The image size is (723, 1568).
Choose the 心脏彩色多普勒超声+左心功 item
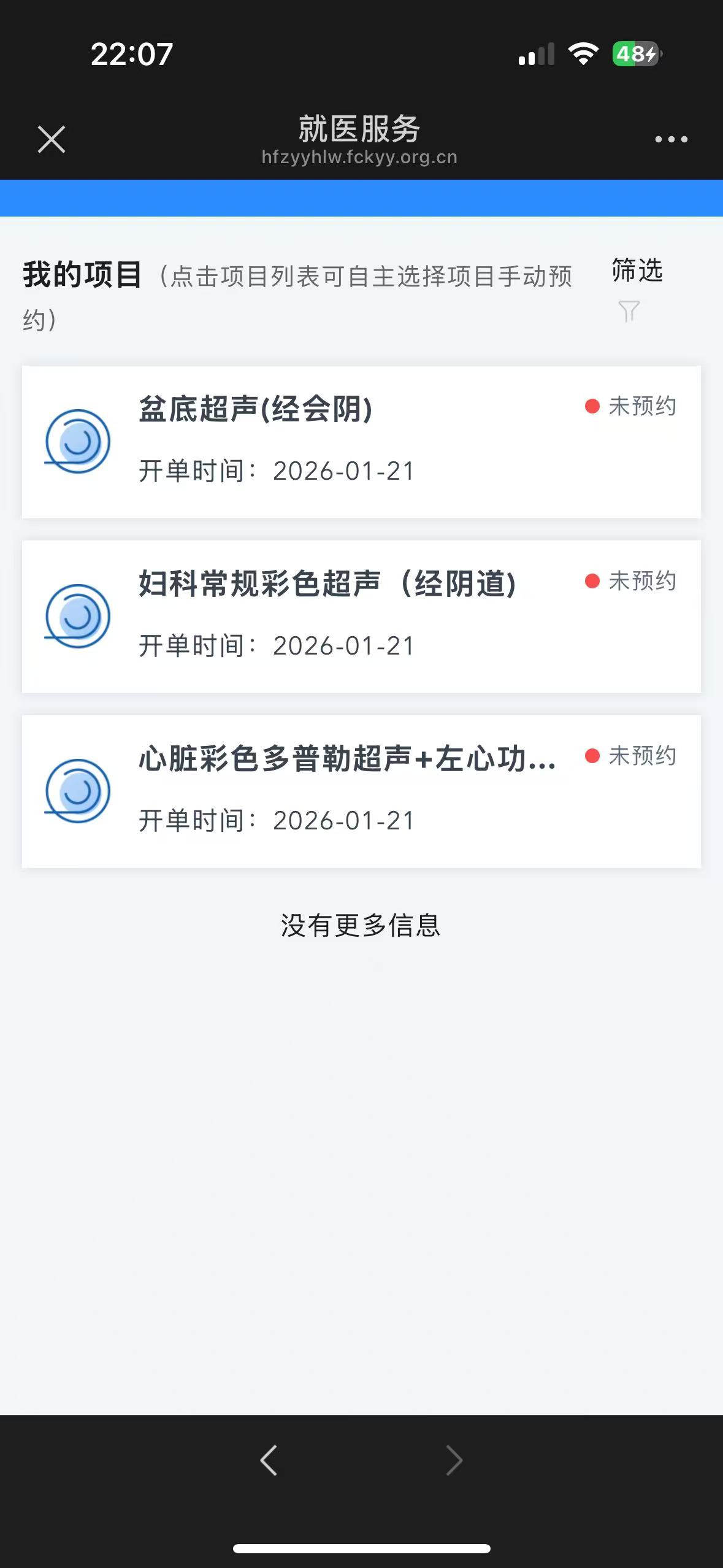(x=361, y=791)
